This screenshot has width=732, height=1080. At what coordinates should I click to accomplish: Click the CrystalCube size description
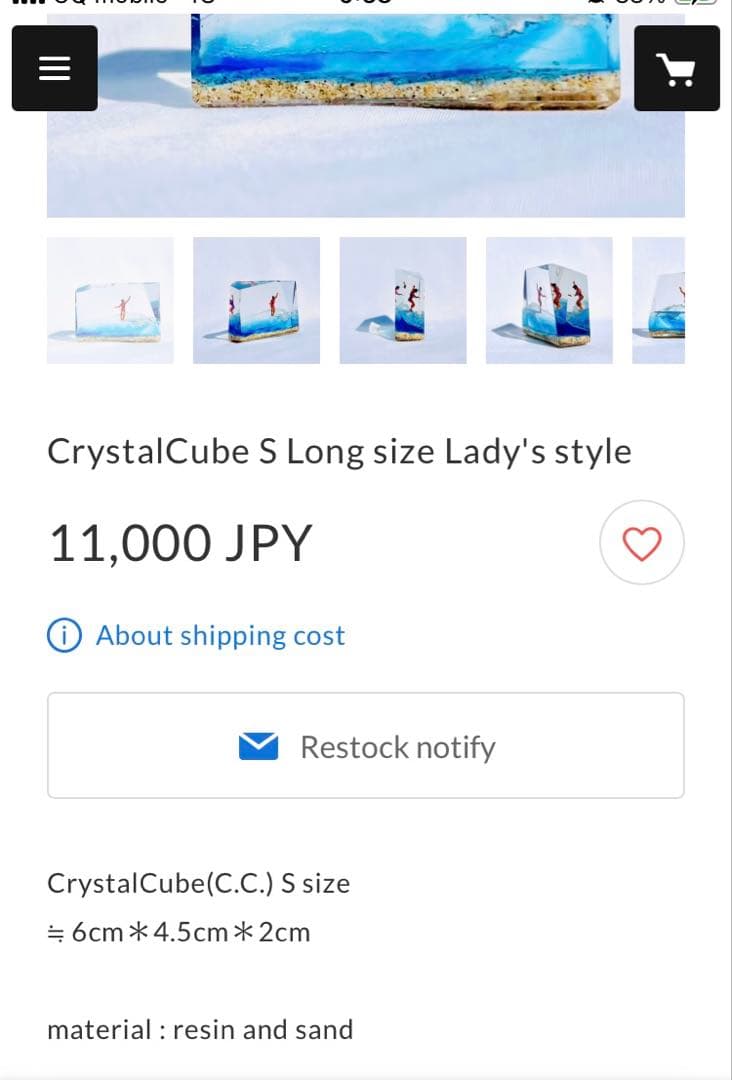tap(197, 883)
